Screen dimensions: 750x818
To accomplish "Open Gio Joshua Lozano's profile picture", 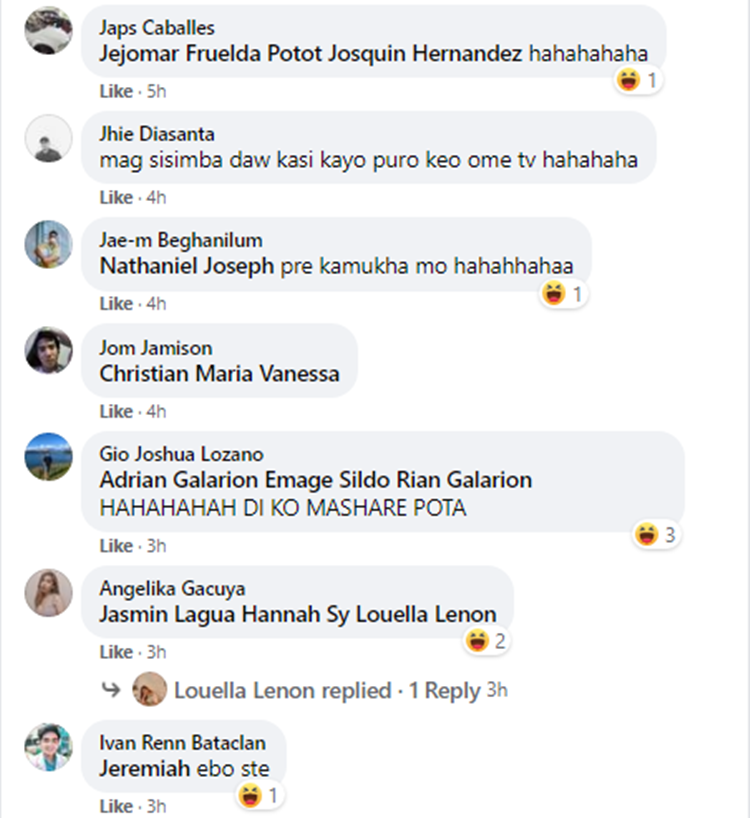I will coord(48,457).
